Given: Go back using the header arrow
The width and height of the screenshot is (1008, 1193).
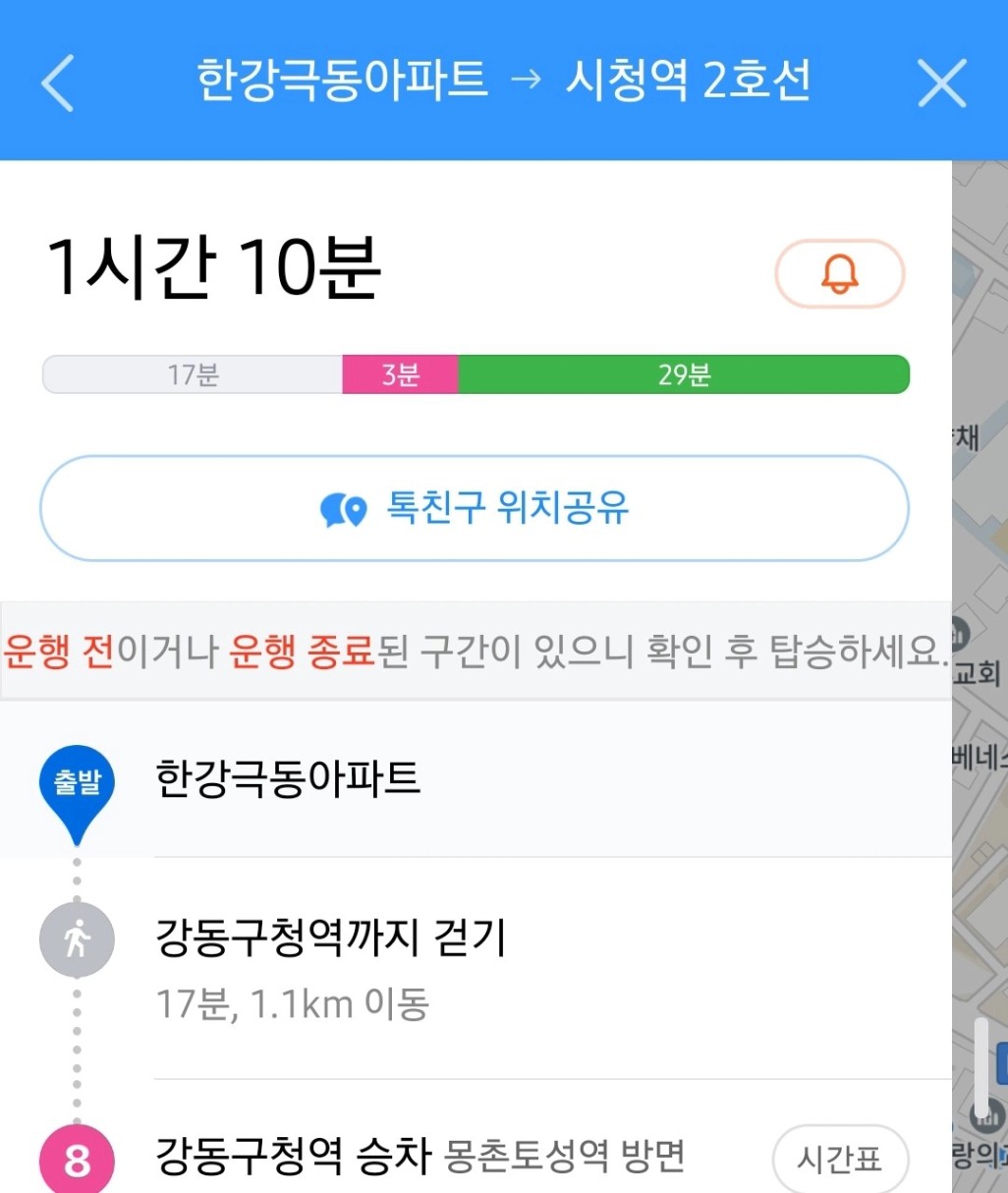Looking at the screenshot, I should pyautogui.click(x=59, y=83).
